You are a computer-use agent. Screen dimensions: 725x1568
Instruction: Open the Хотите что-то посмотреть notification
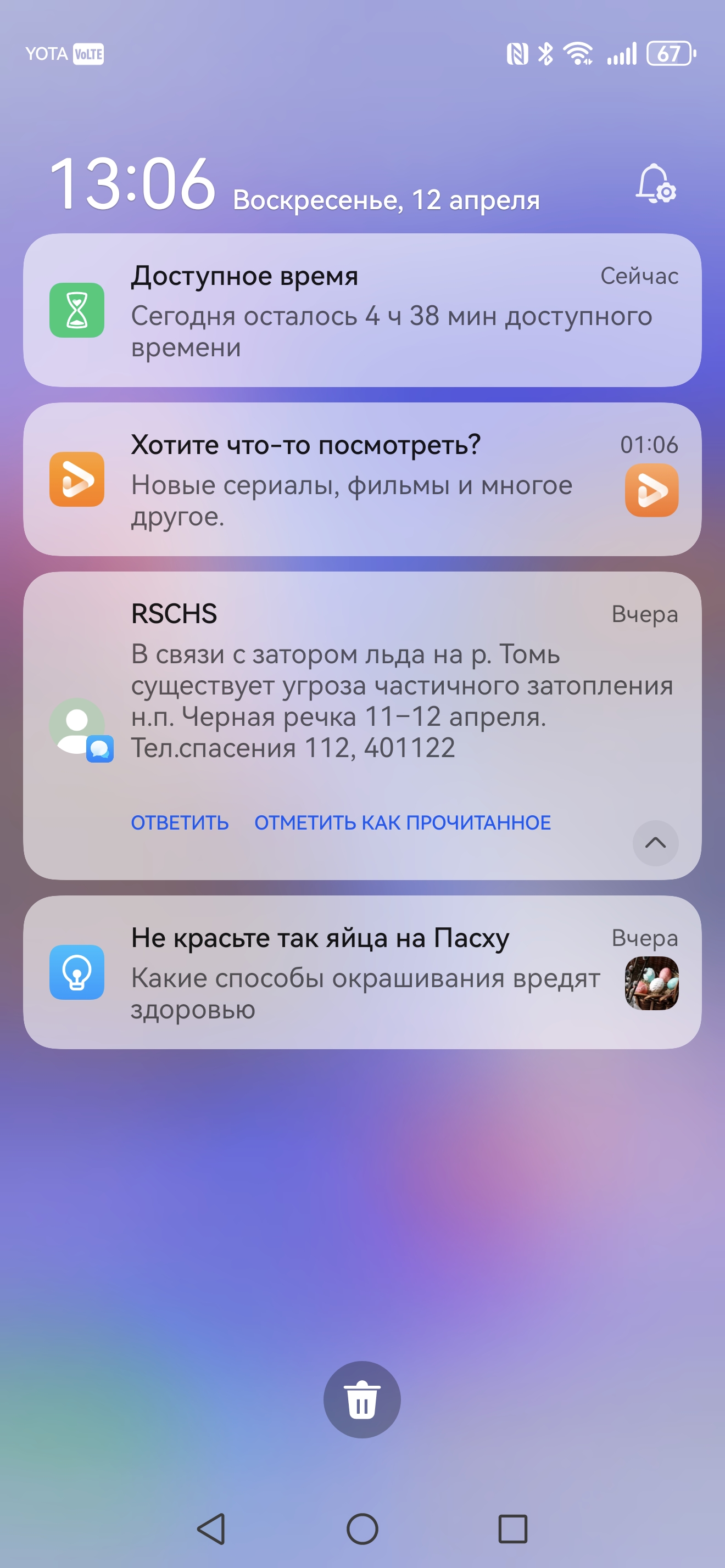click(362, 480)
